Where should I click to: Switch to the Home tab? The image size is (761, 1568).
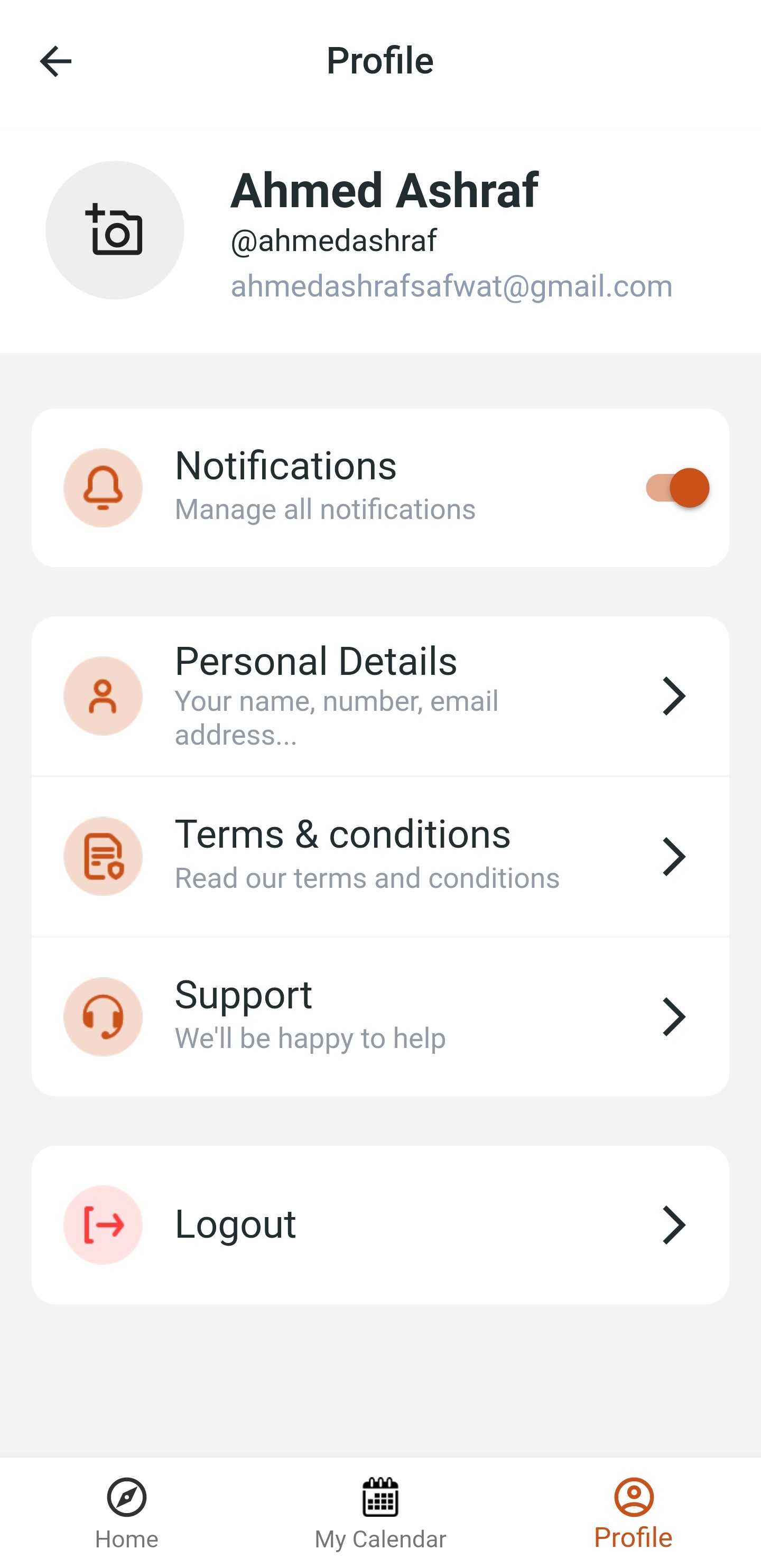(127, 1512)
